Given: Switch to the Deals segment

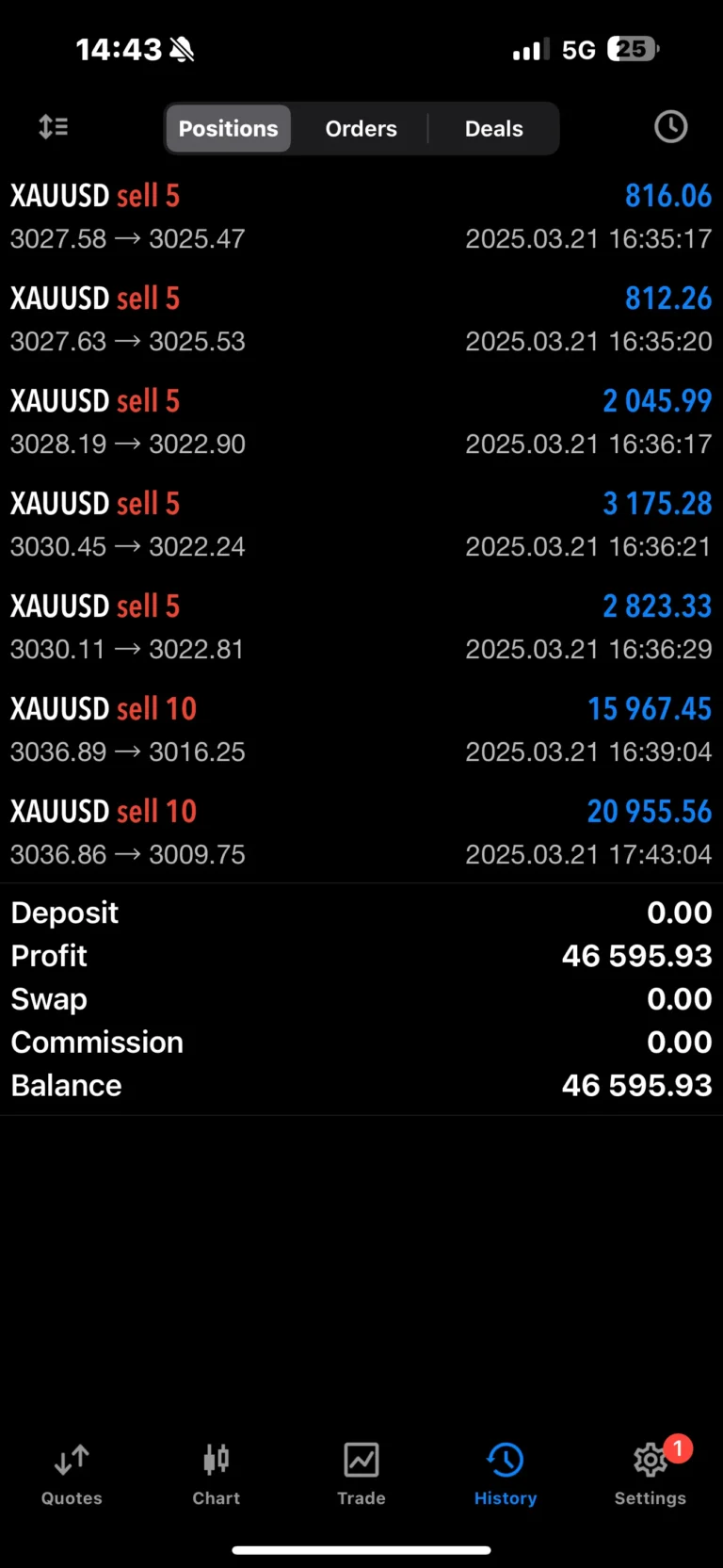Looking at the screenshot, I should point(493,129).
